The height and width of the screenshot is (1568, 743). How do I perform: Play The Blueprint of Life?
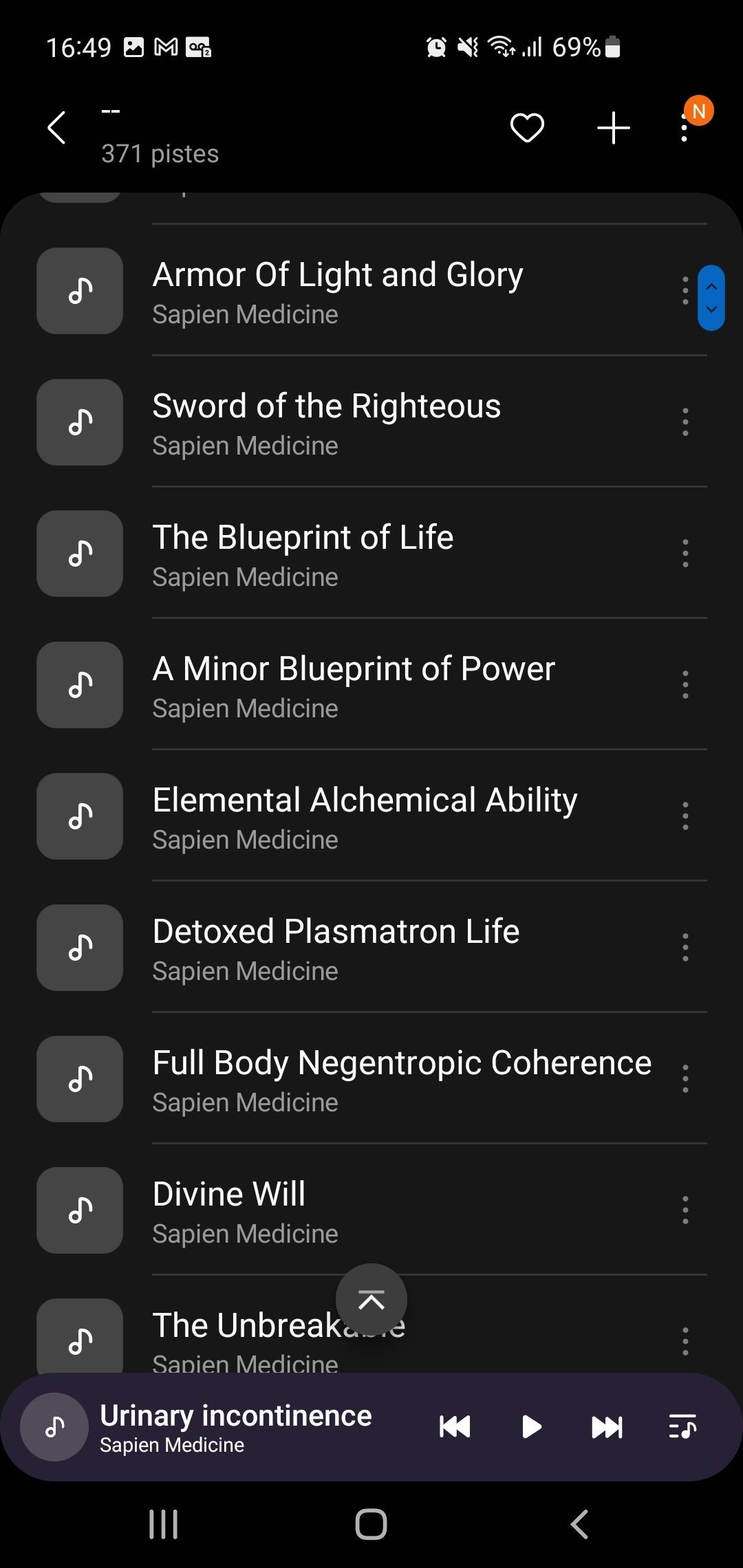tap(303, 554)
